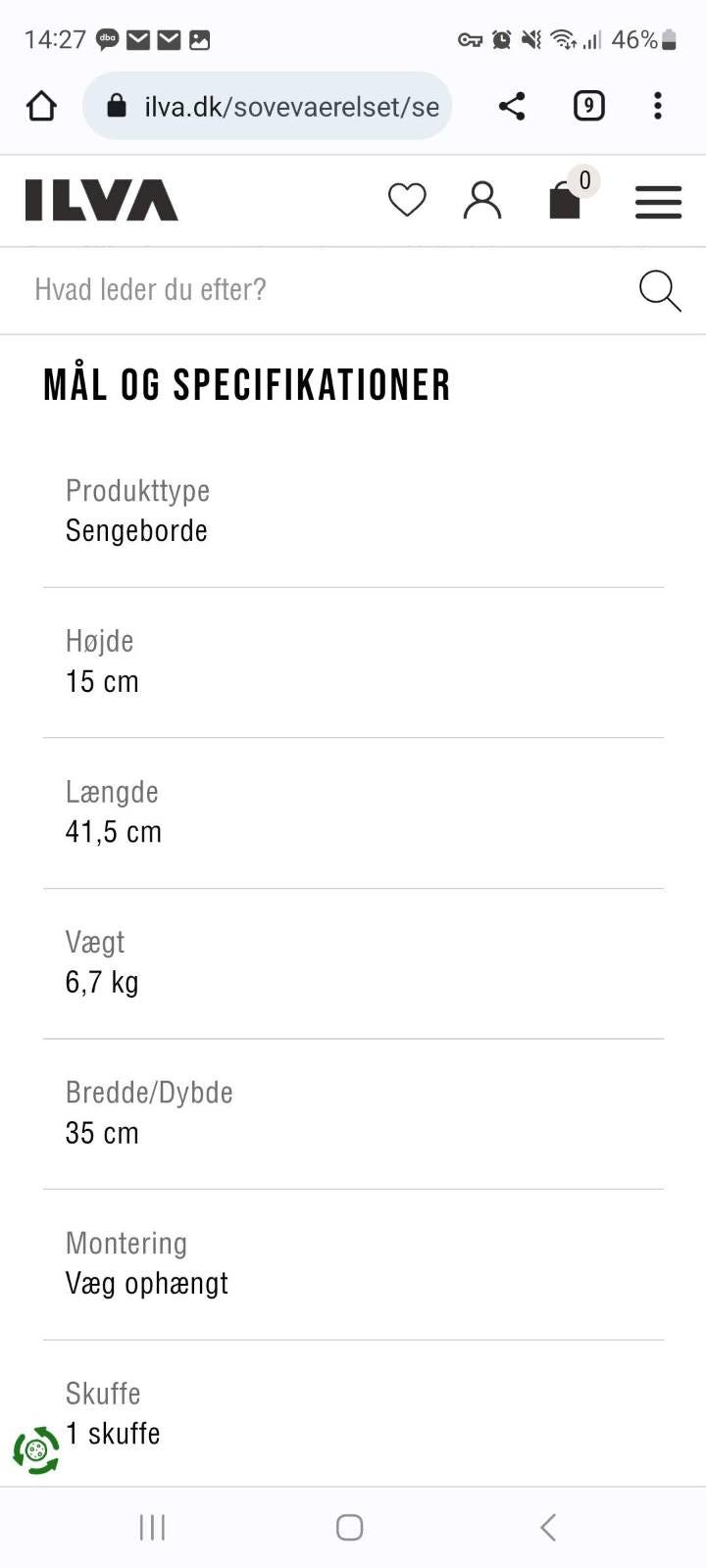Tap the magnifying glass search icon
706x1568 pixels.
click(x=659, y=291)
